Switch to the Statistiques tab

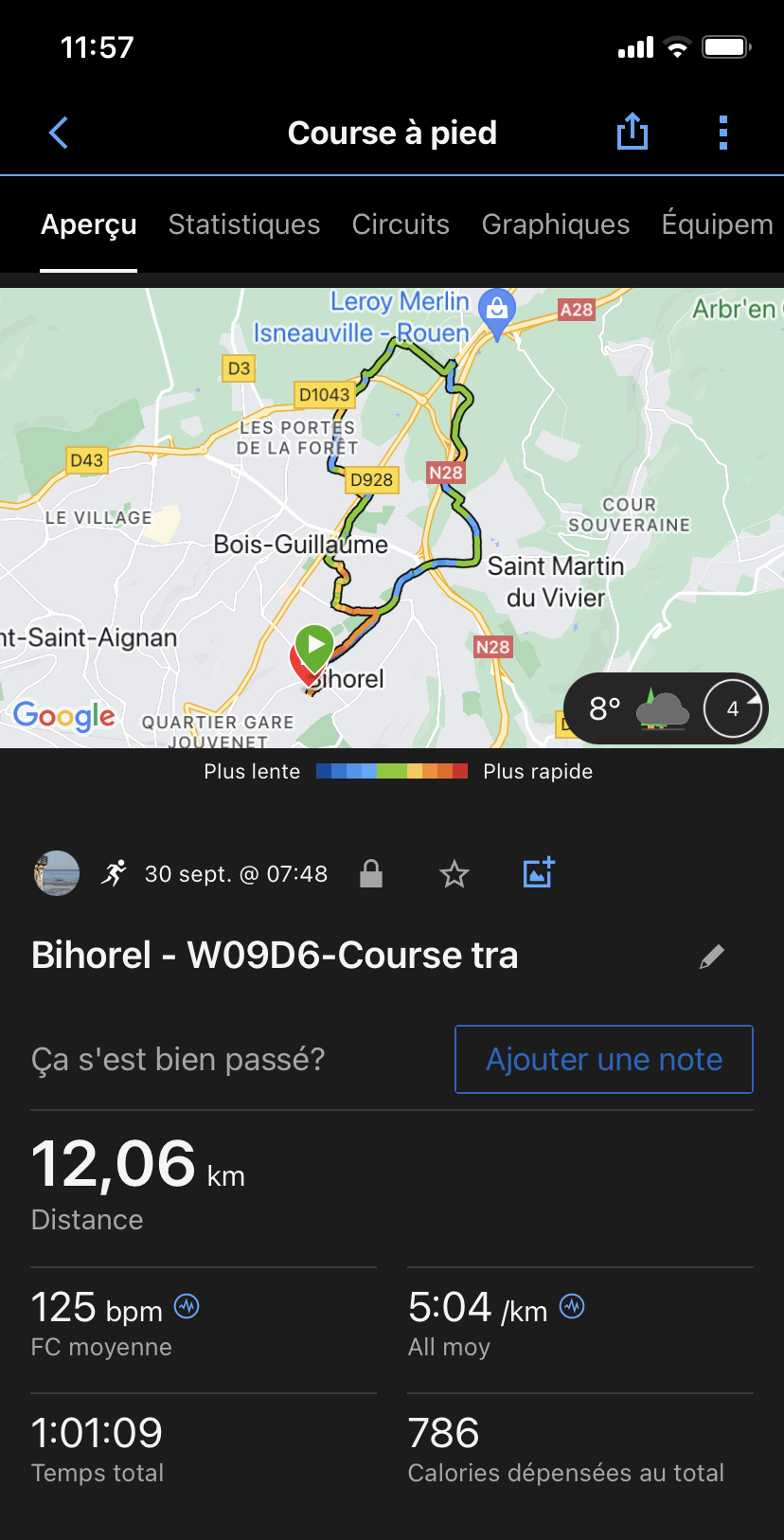click(244, 224)
